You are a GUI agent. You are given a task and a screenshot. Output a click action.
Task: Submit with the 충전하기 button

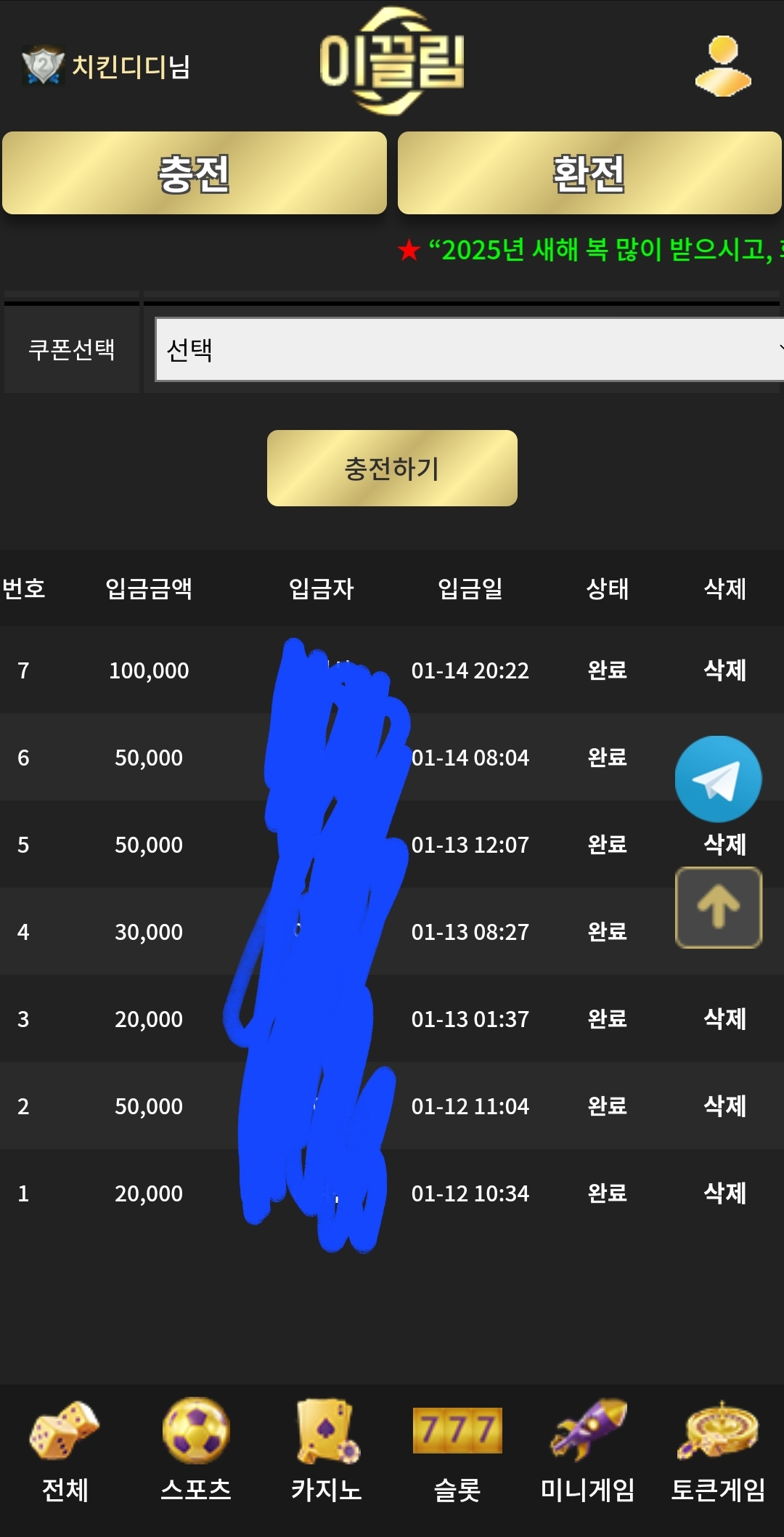coord(392,469)
